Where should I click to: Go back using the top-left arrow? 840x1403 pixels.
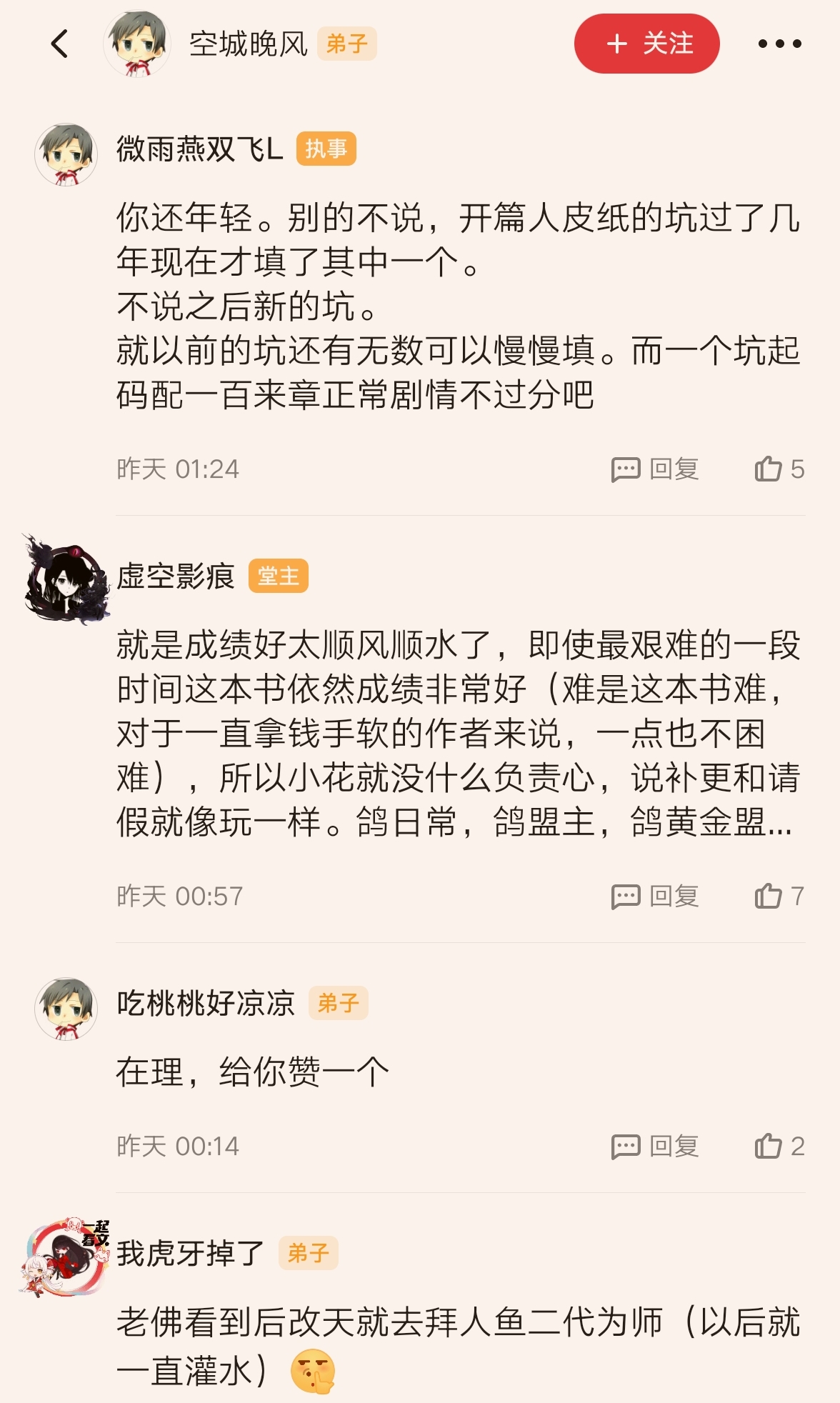point(60,44)
